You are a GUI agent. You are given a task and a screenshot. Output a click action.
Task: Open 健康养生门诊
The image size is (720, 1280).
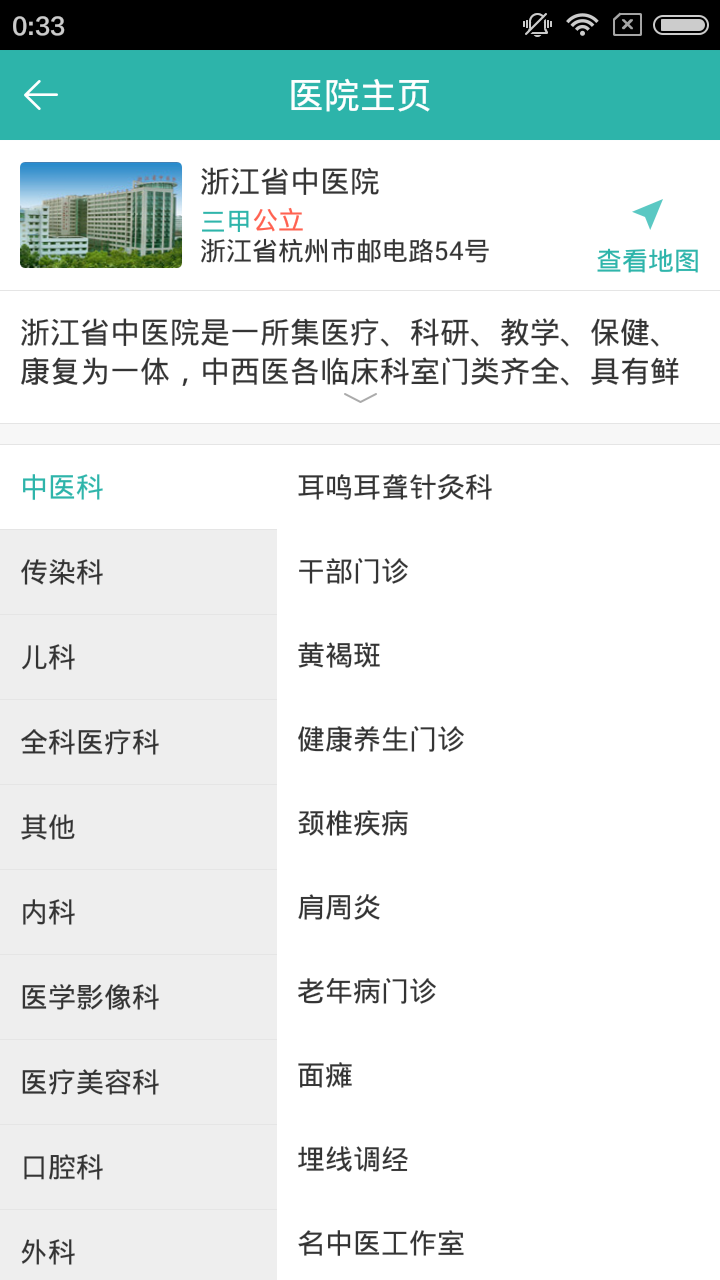click(382, 739)
